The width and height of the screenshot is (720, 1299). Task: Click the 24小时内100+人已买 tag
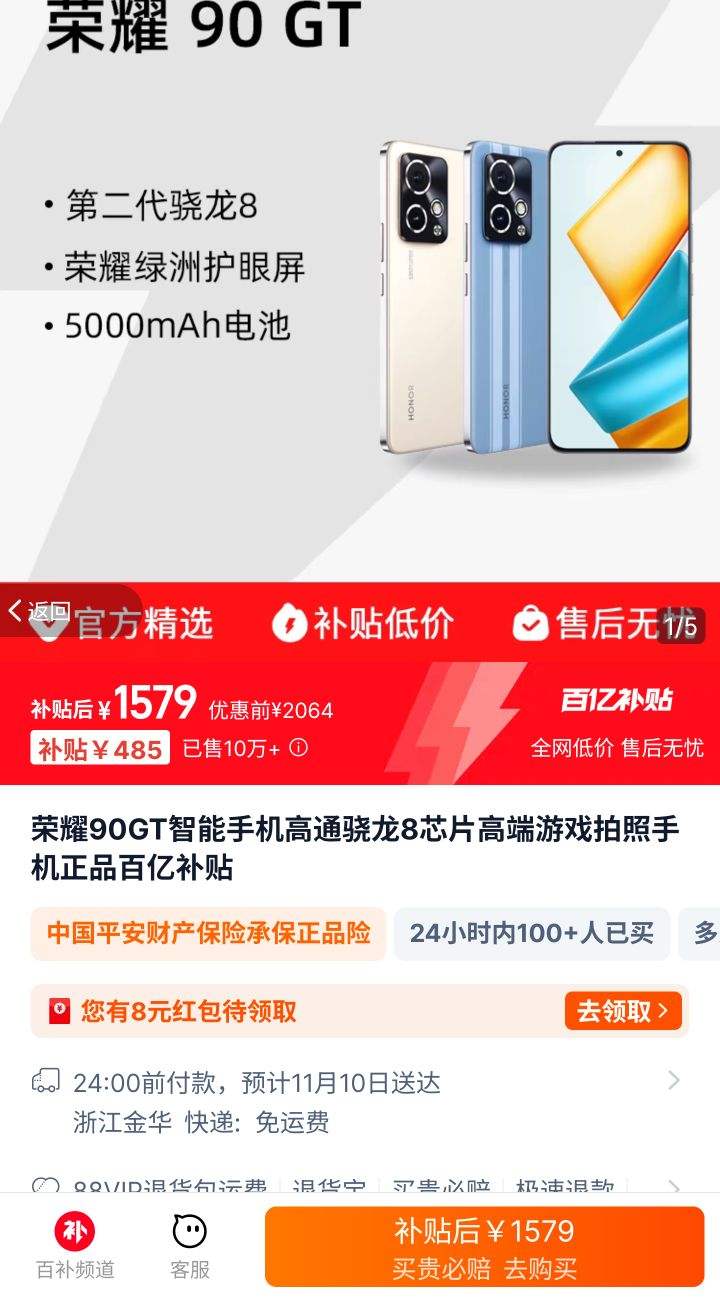click(531, 934)
